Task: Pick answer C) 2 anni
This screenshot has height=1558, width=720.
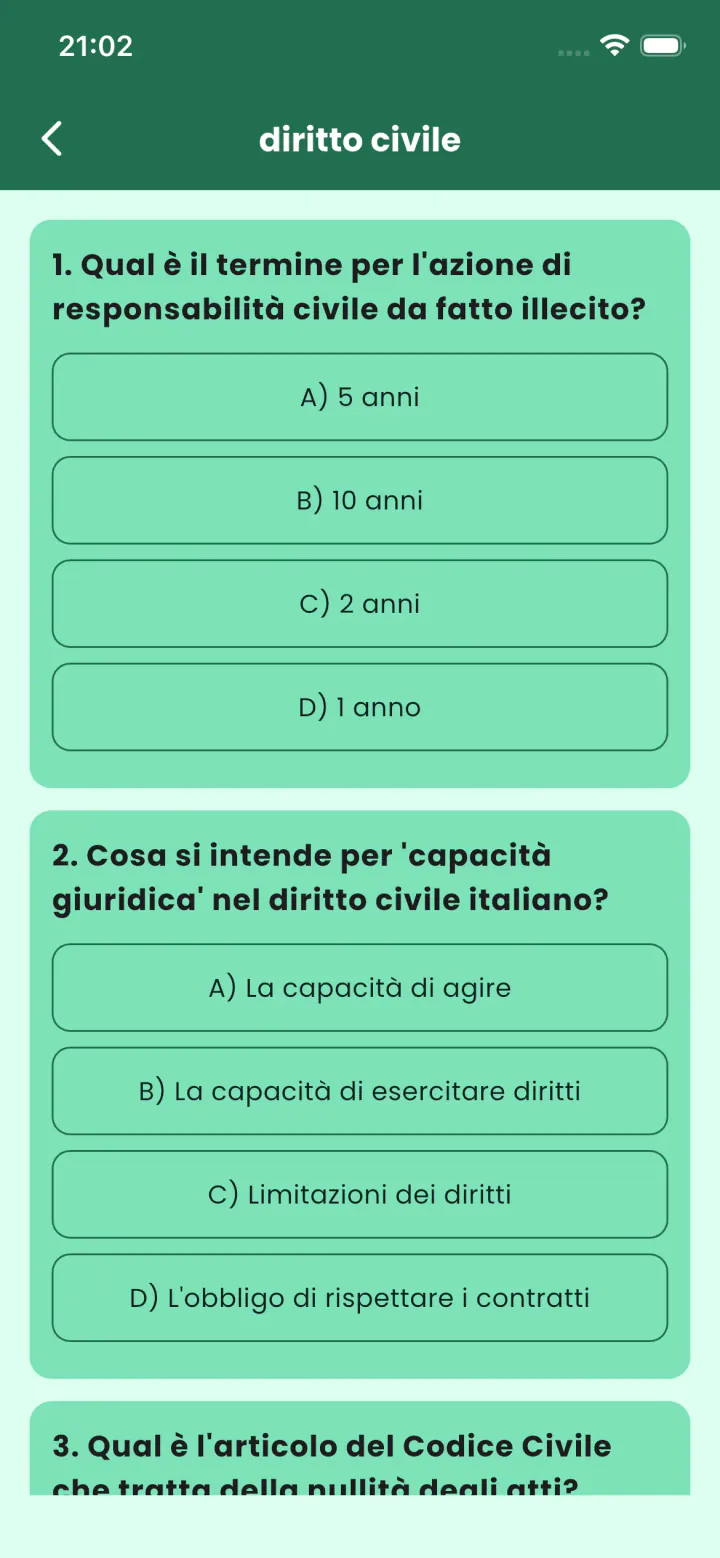Action: [360, 604]
